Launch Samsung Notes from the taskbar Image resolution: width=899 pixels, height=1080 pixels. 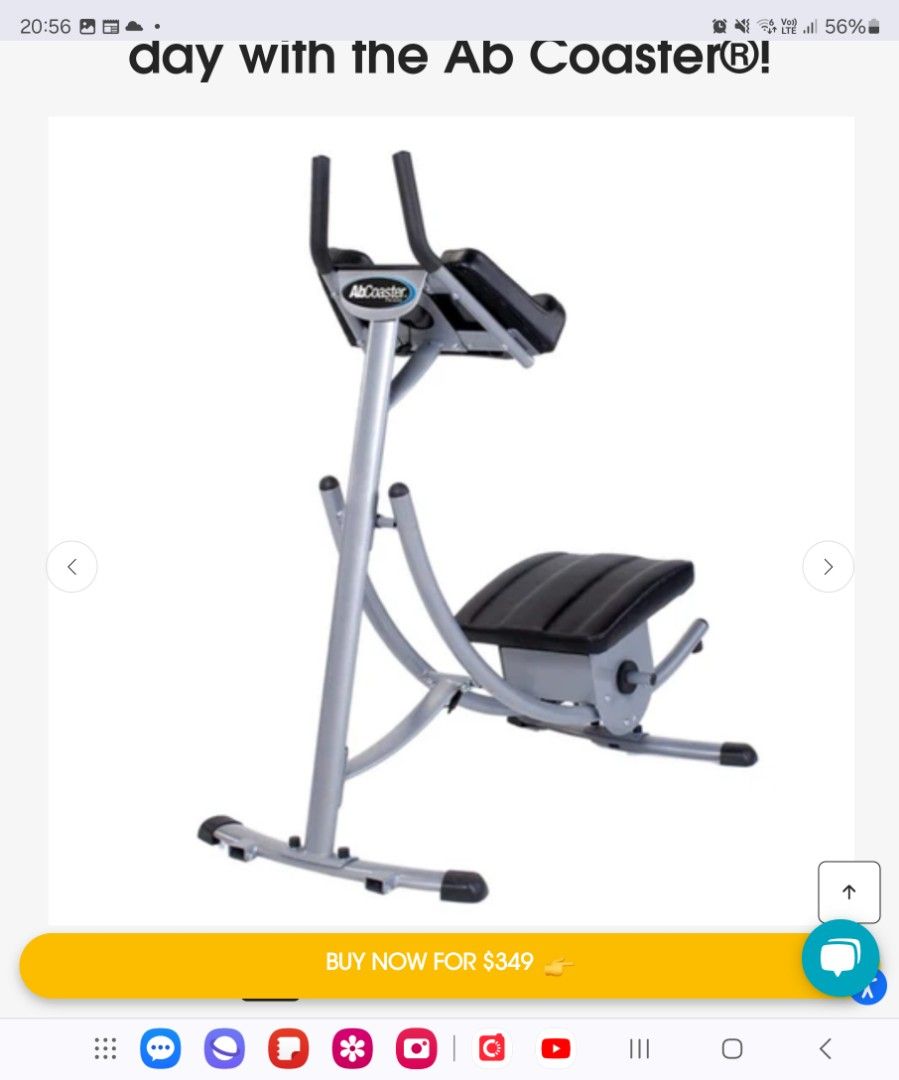click(x=288, y=1048)
